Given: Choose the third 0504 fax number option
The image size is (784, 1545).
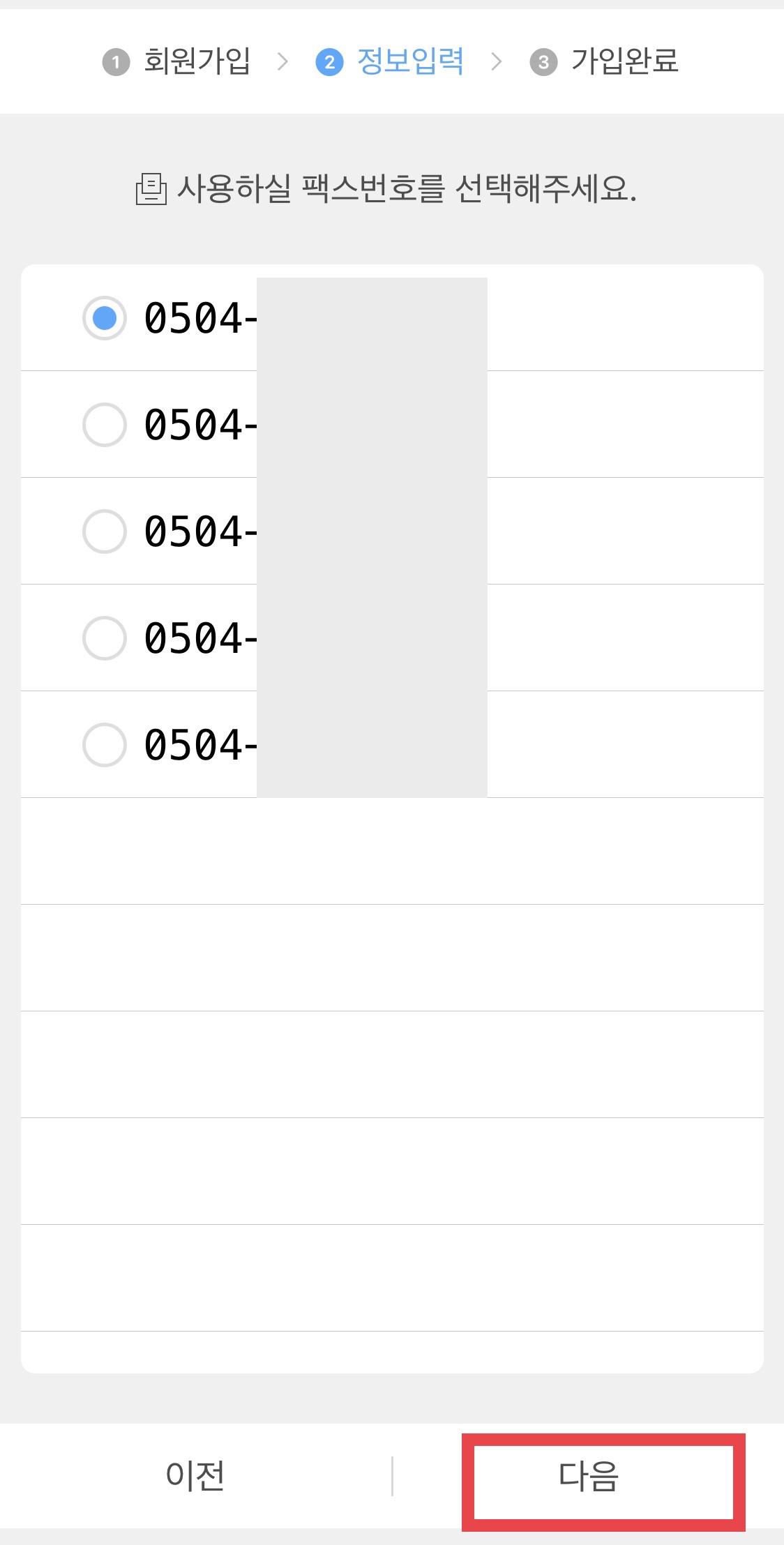Looking at the screenshot, I should (105, 532).
